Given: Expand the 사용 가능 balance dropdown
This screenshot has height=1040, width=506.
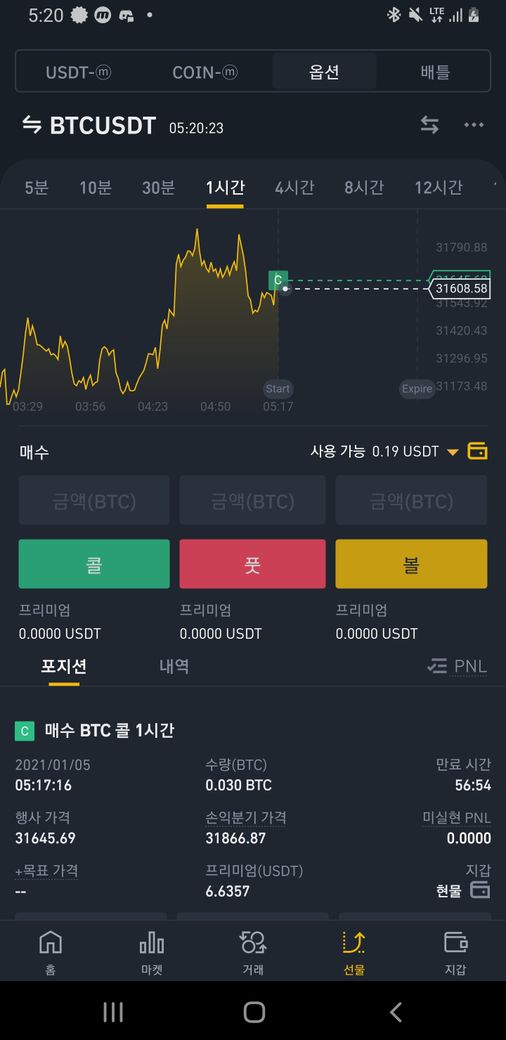Looking at the screenshot, I should pos(452,452).
